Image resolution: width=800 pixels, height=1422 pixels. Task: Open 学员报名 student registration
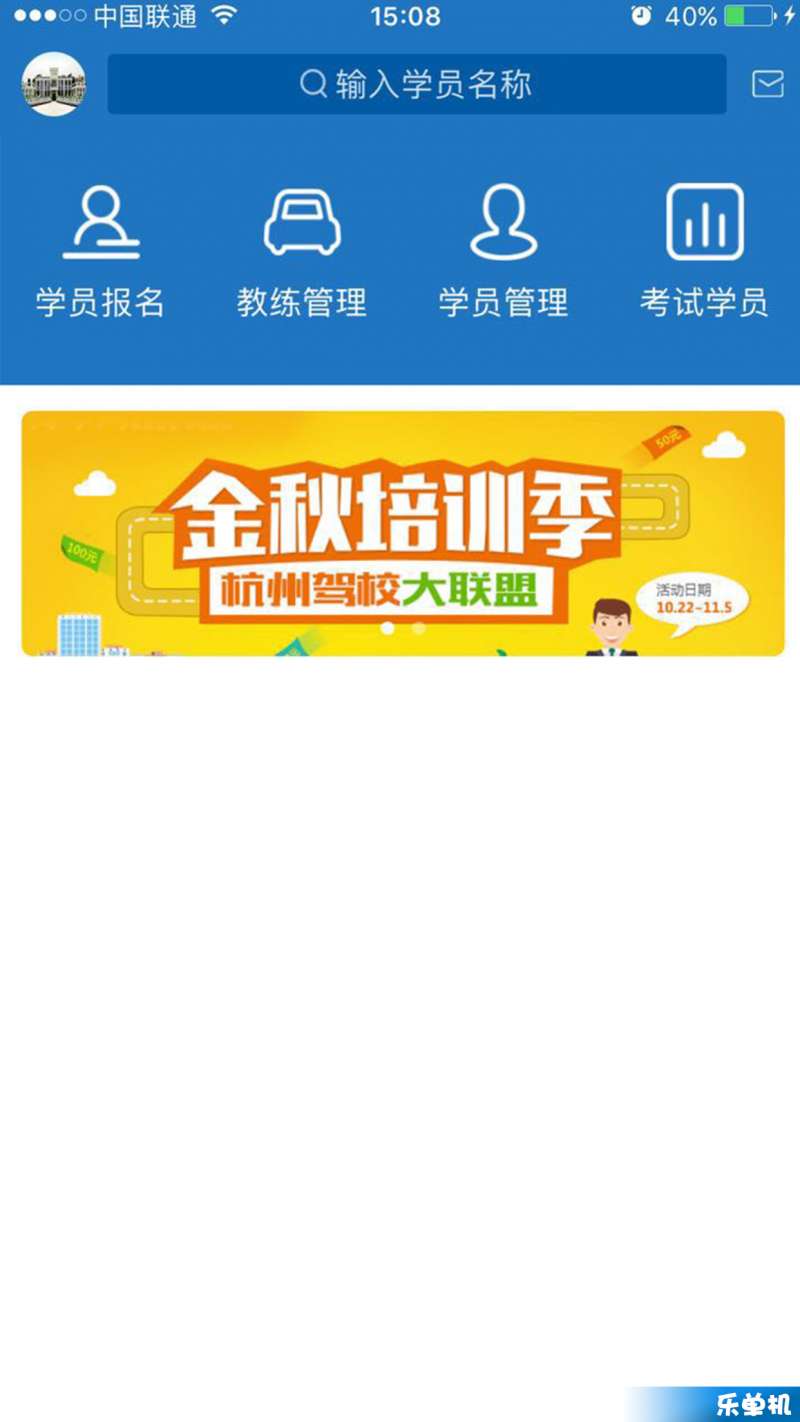[100, 250]
